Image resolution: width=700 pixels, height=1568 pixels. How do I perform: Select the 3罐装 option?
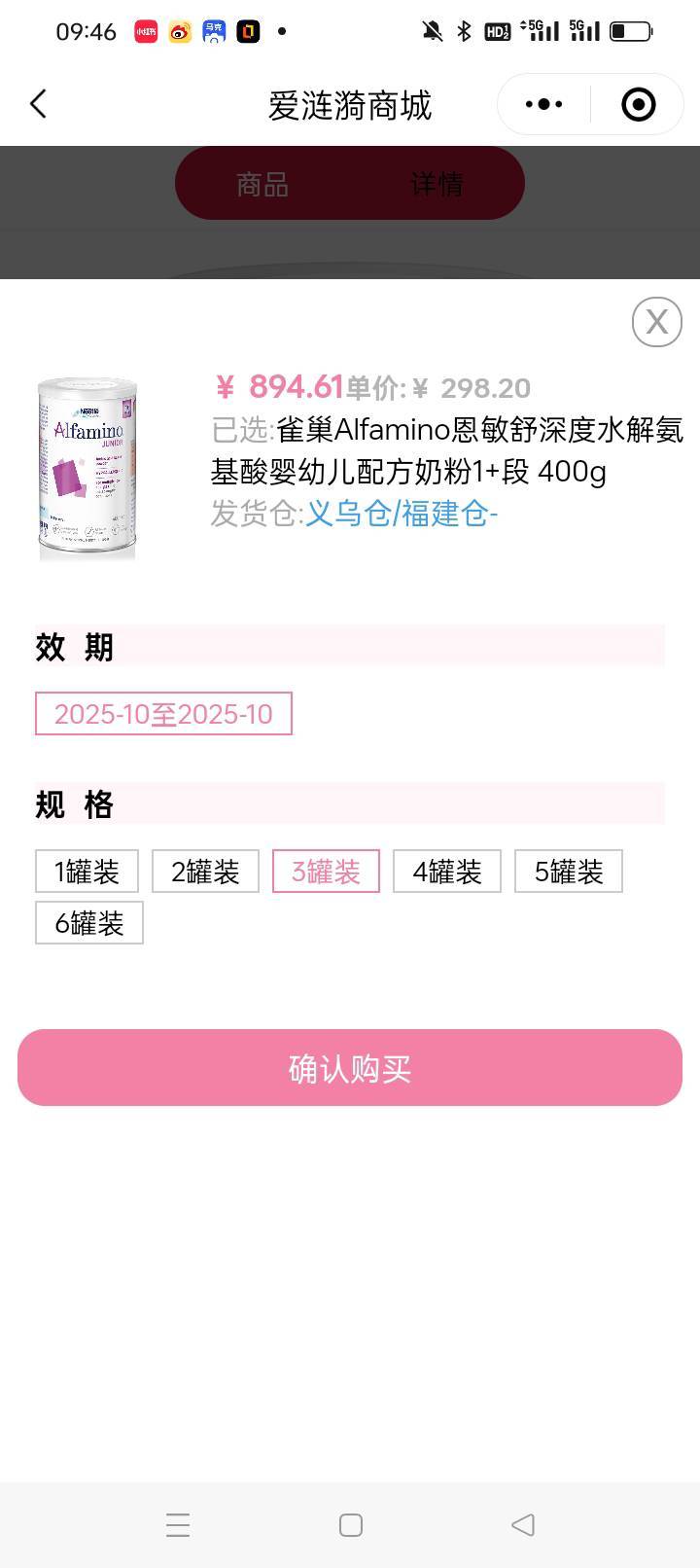(x=326, y=871)
